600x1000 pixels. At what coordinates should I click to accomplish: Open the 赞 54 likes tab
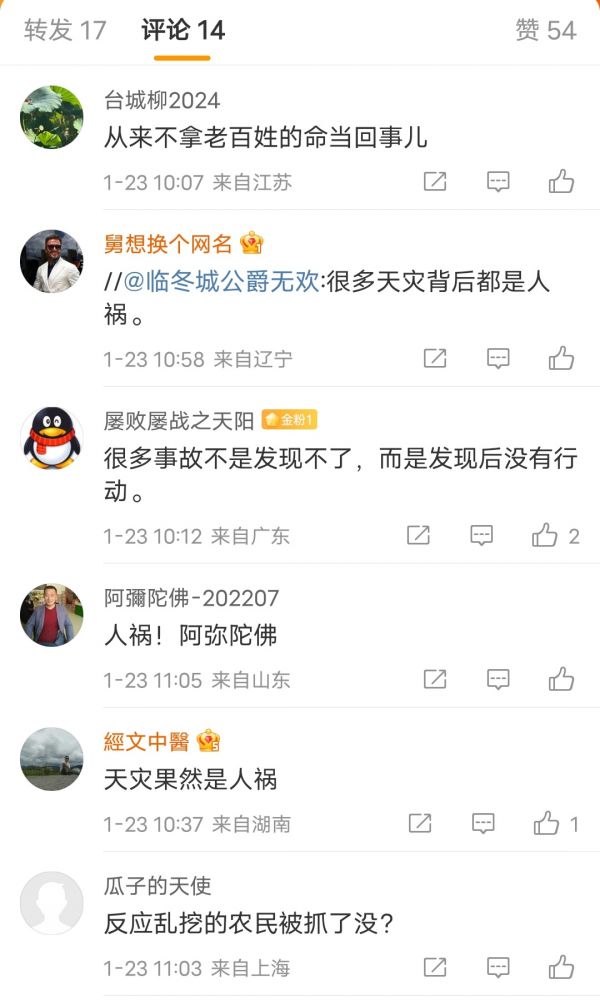545,30
